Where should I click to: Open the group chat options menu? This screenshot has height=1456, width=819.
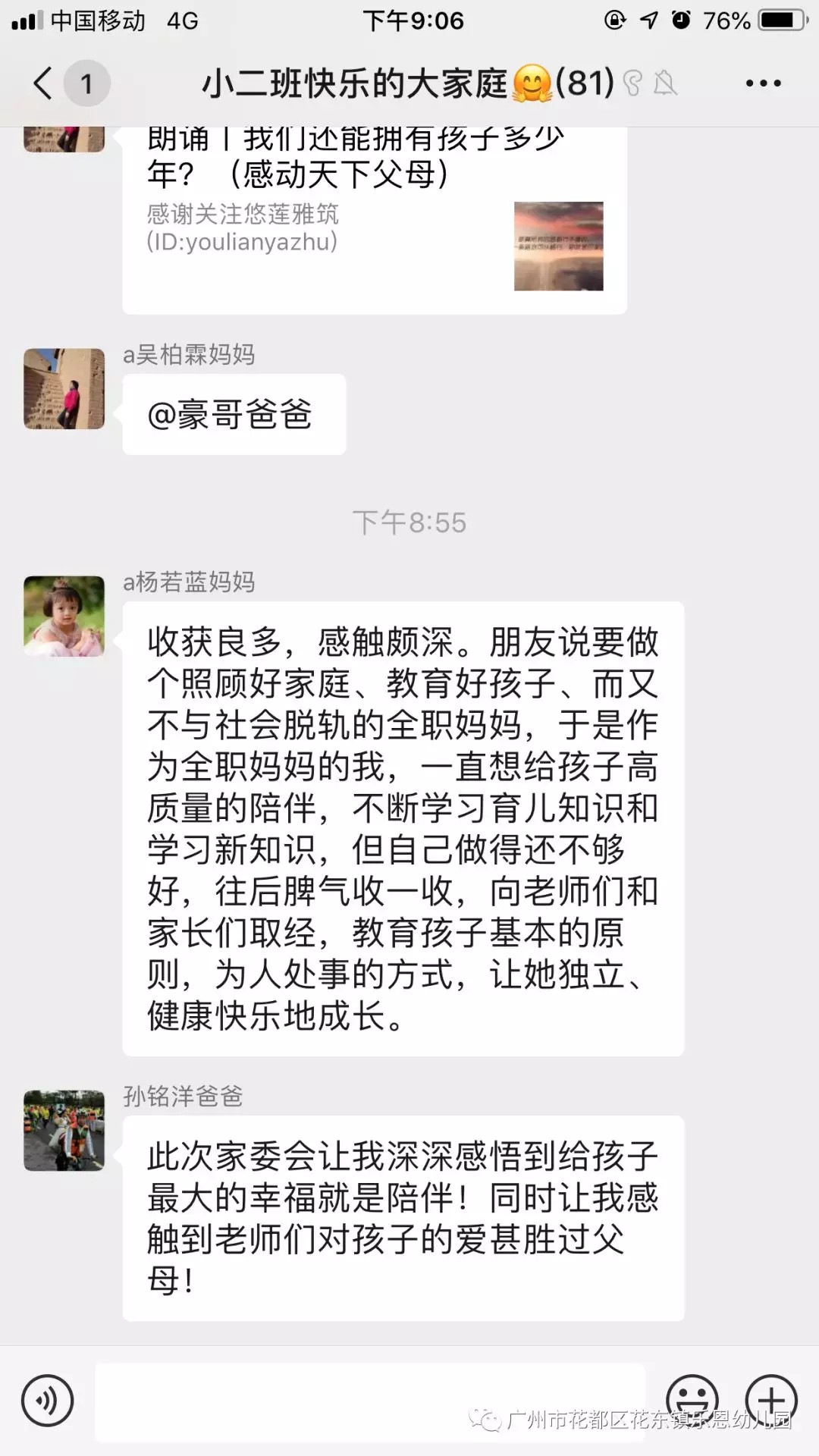pos(763,83)
